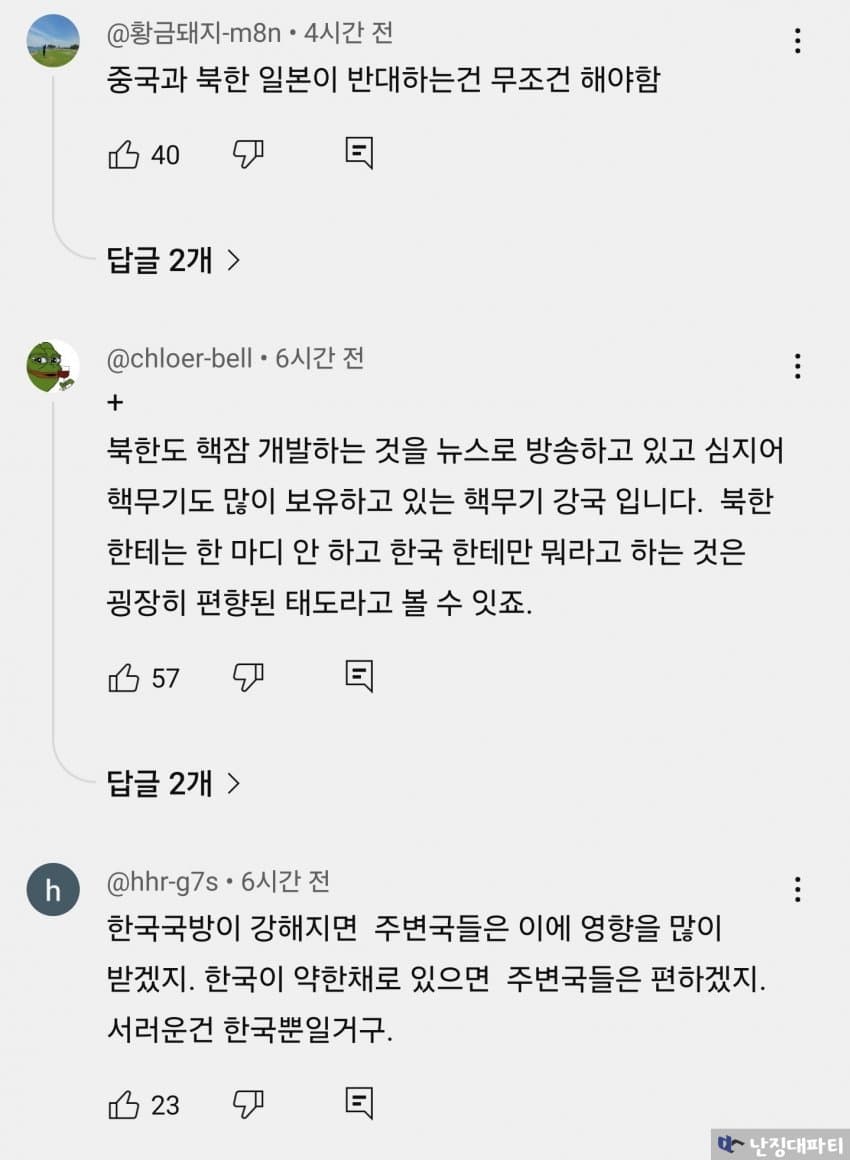Screen dimensions: 850x1160
Task: Reply to @hhr-g7s's comment
Action: [359, 1104]
